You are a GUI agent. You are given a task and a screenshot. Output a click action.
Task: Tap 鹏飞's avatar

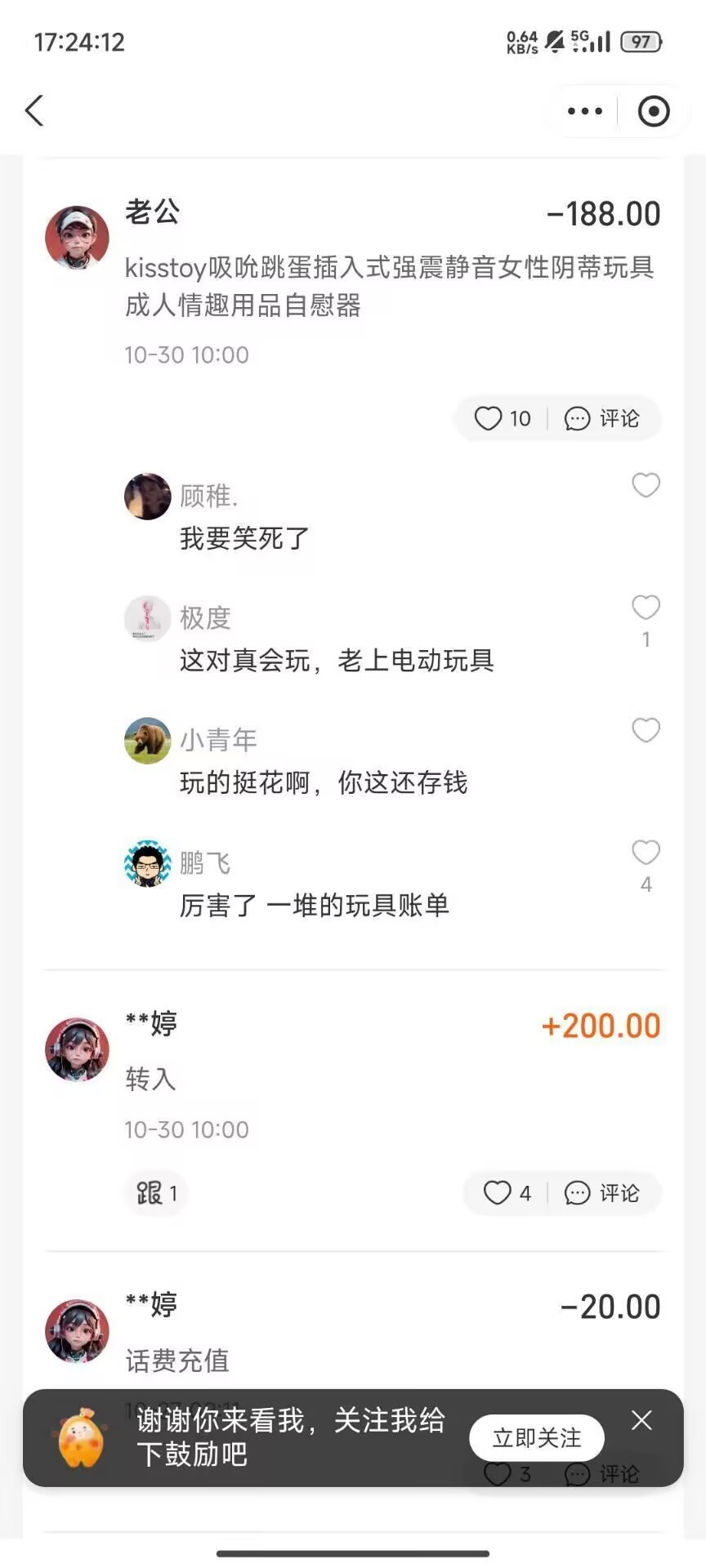point(147,862)
